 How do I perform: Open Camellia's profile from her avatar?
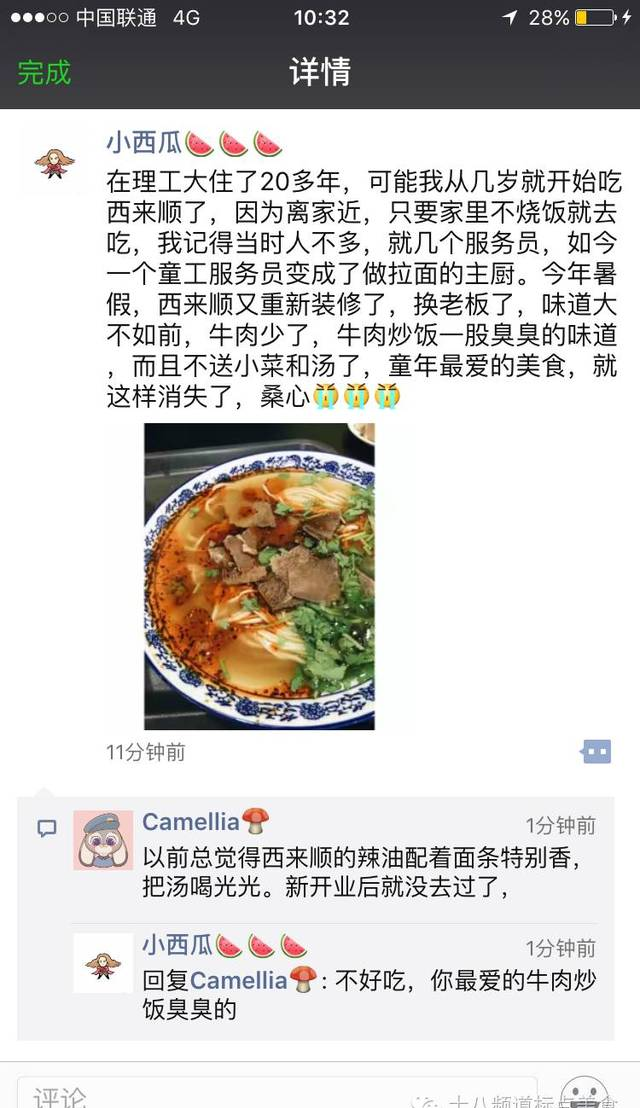103,840
